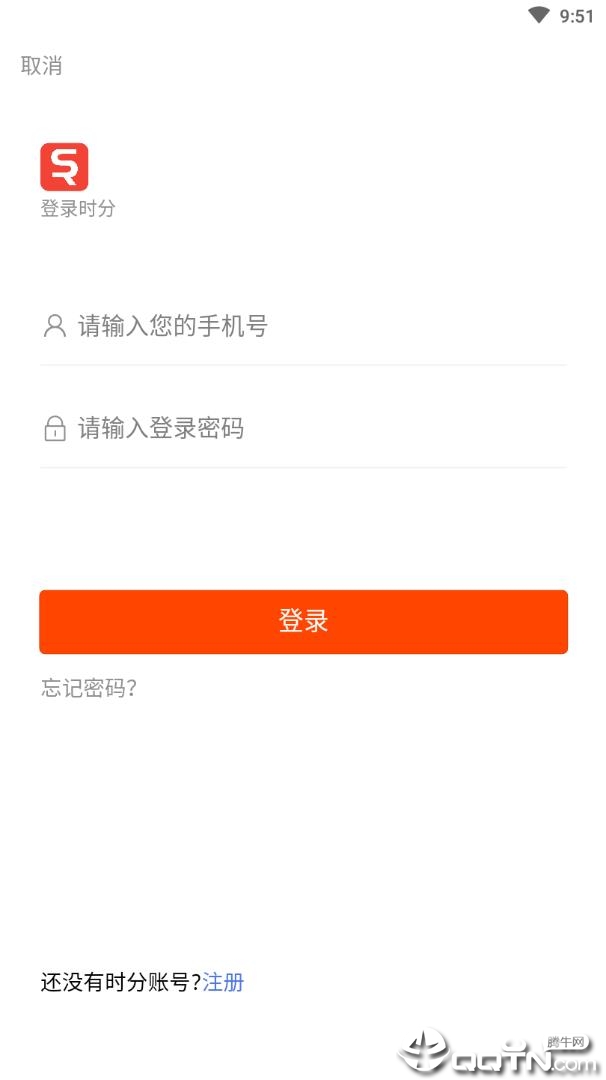This screenshot has width=606, height=1080.
Task: Focus the phone number input field
Action: click(303, 326)
